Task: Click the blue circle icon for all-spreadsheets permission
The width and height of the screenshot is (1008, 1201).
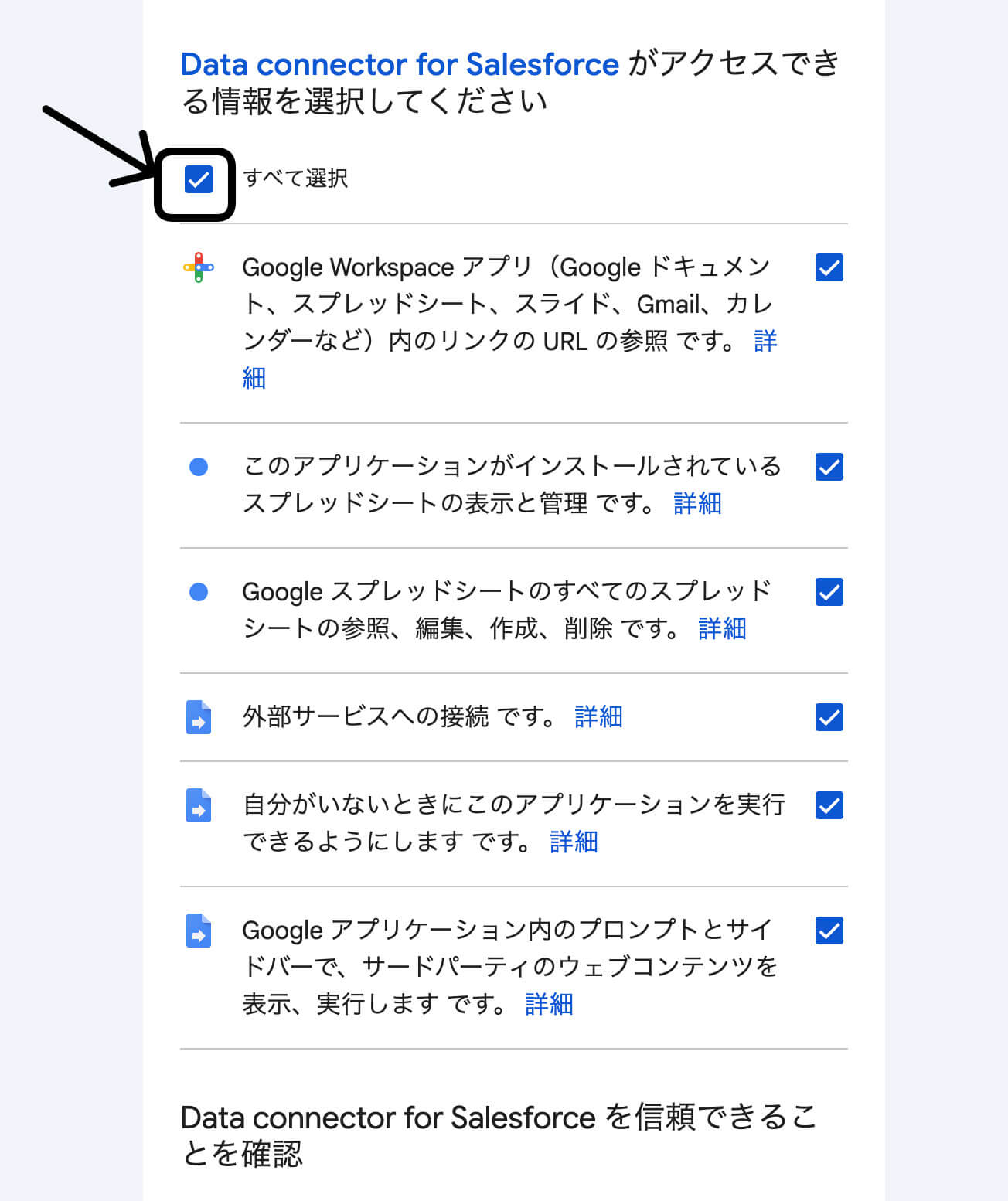Action: (199, 591)
